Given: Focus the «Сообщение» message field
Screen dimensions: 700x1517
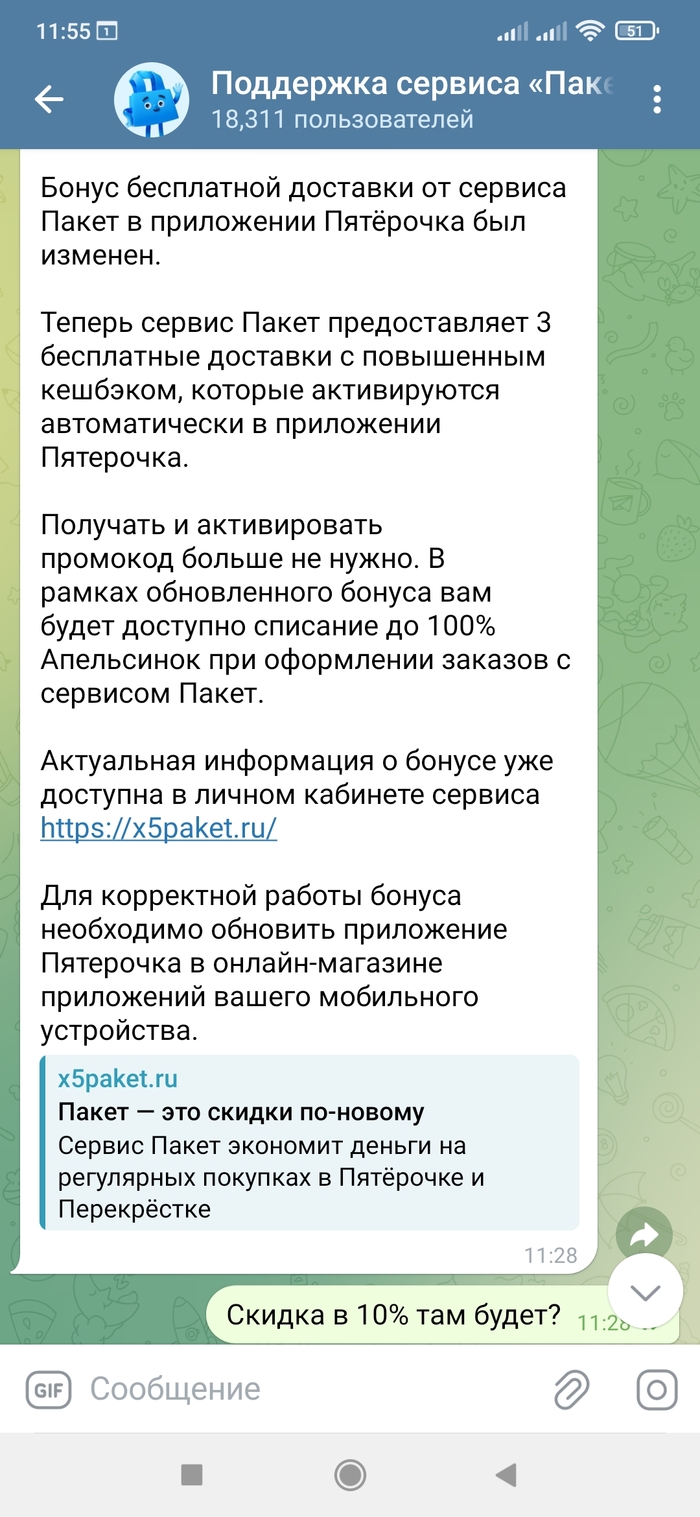Looking at the screenshot, I should [x=300, y=1389].
